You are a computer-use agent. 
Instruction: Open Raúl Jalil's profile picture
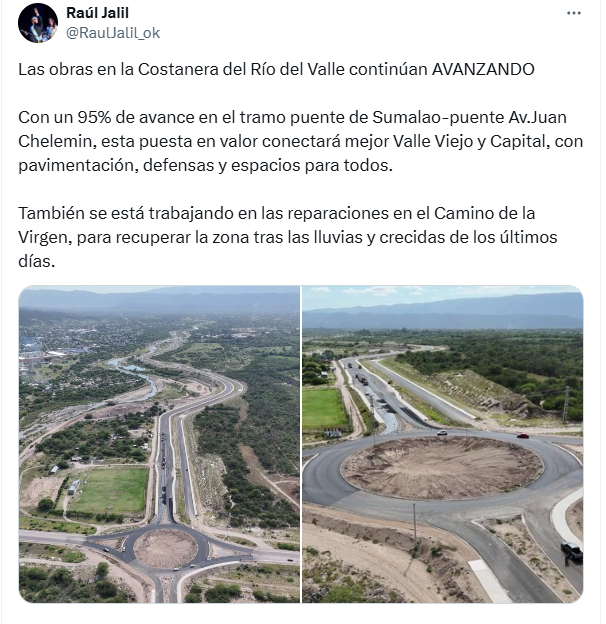[38, 23]
